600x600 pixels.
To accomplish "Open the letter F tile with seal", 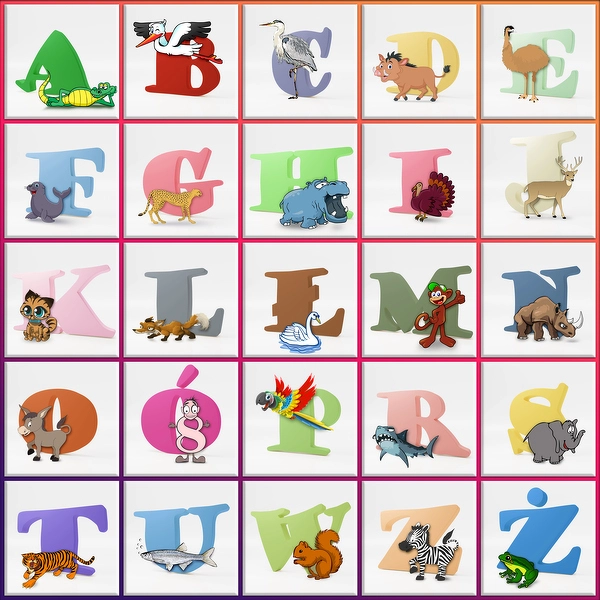I will (61, 181).
